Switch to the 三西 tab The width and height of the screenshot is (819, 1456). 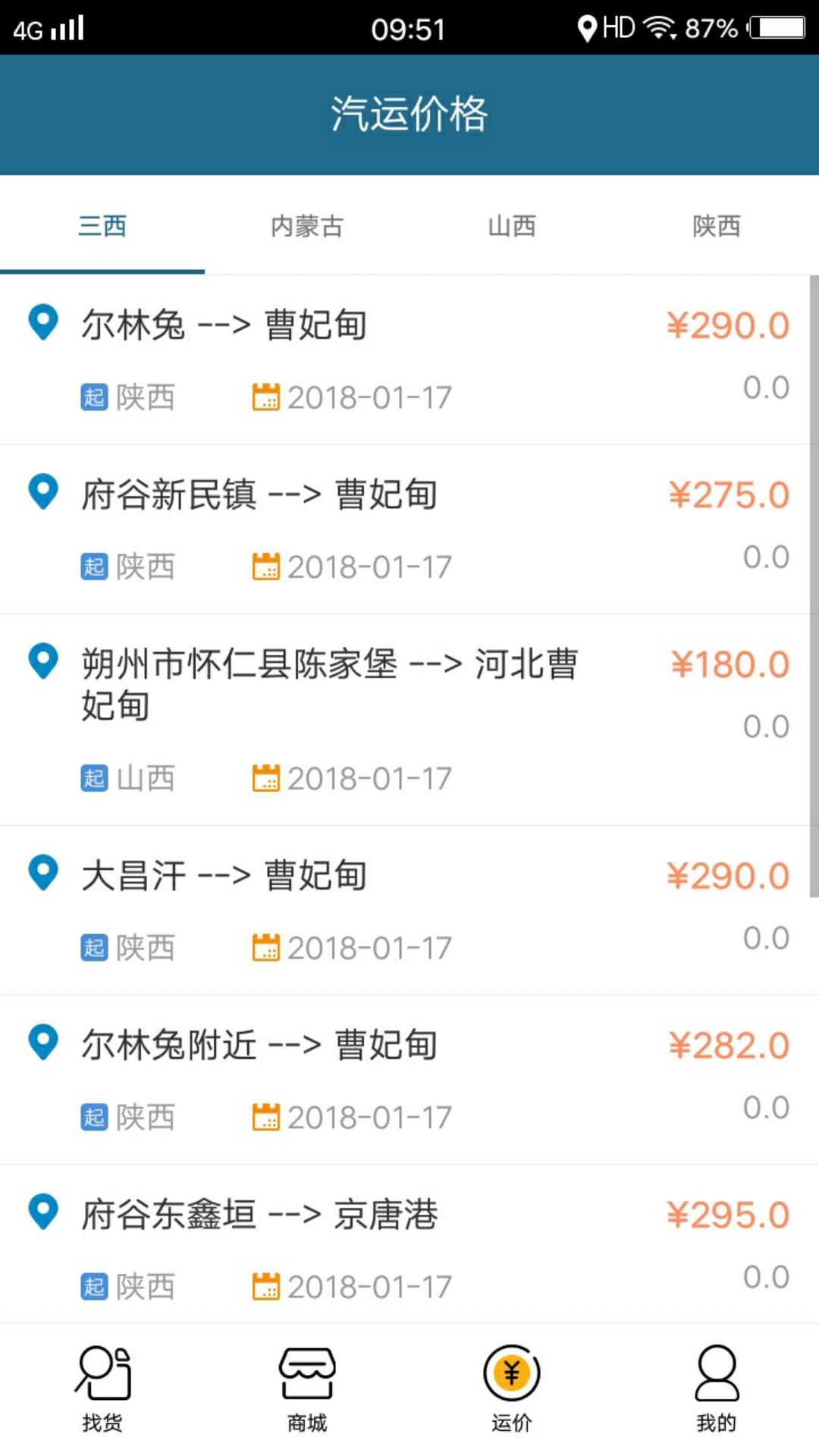coord(102,225)
